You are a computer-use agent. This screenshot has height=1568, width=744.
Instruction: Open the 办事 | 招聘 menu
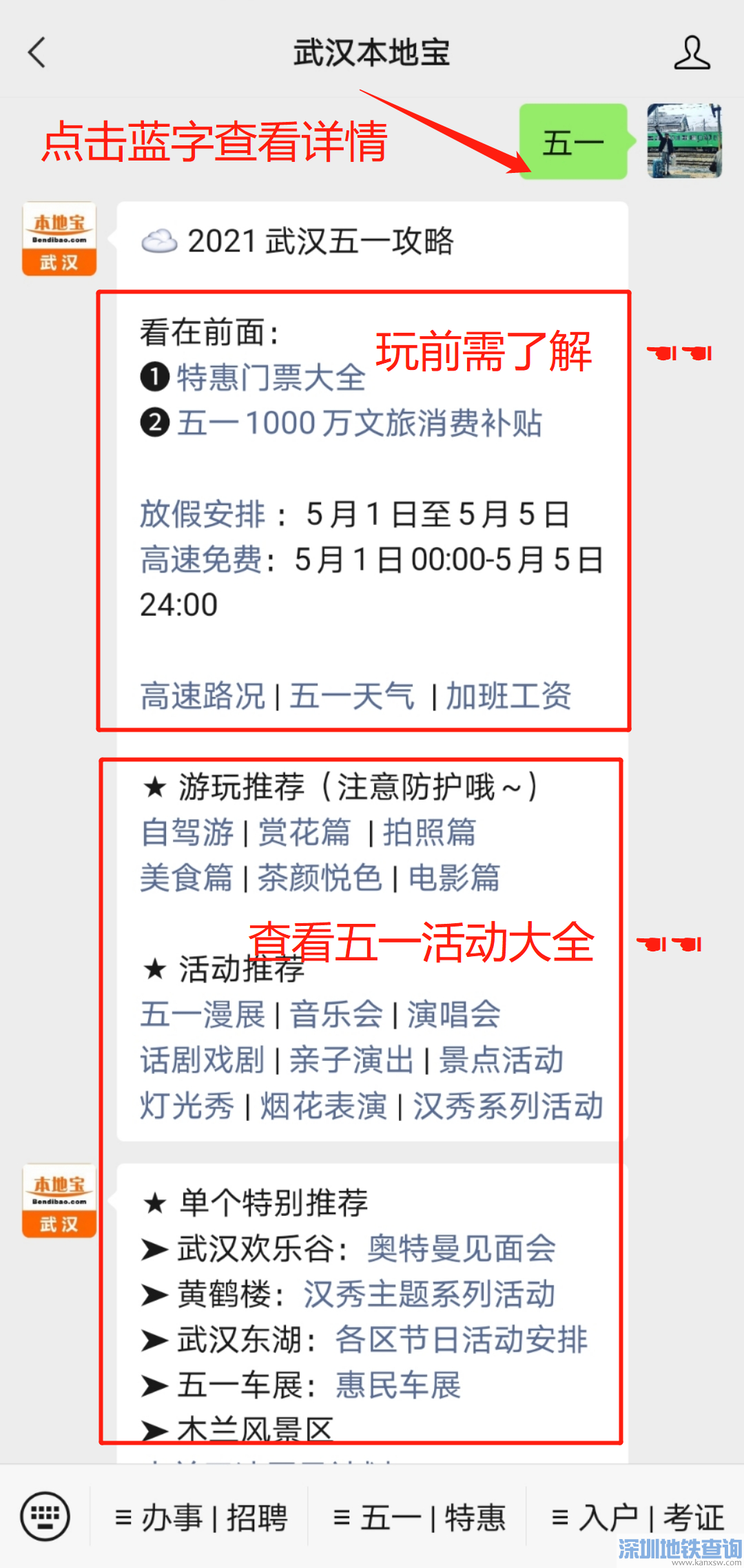point(200,1518)
